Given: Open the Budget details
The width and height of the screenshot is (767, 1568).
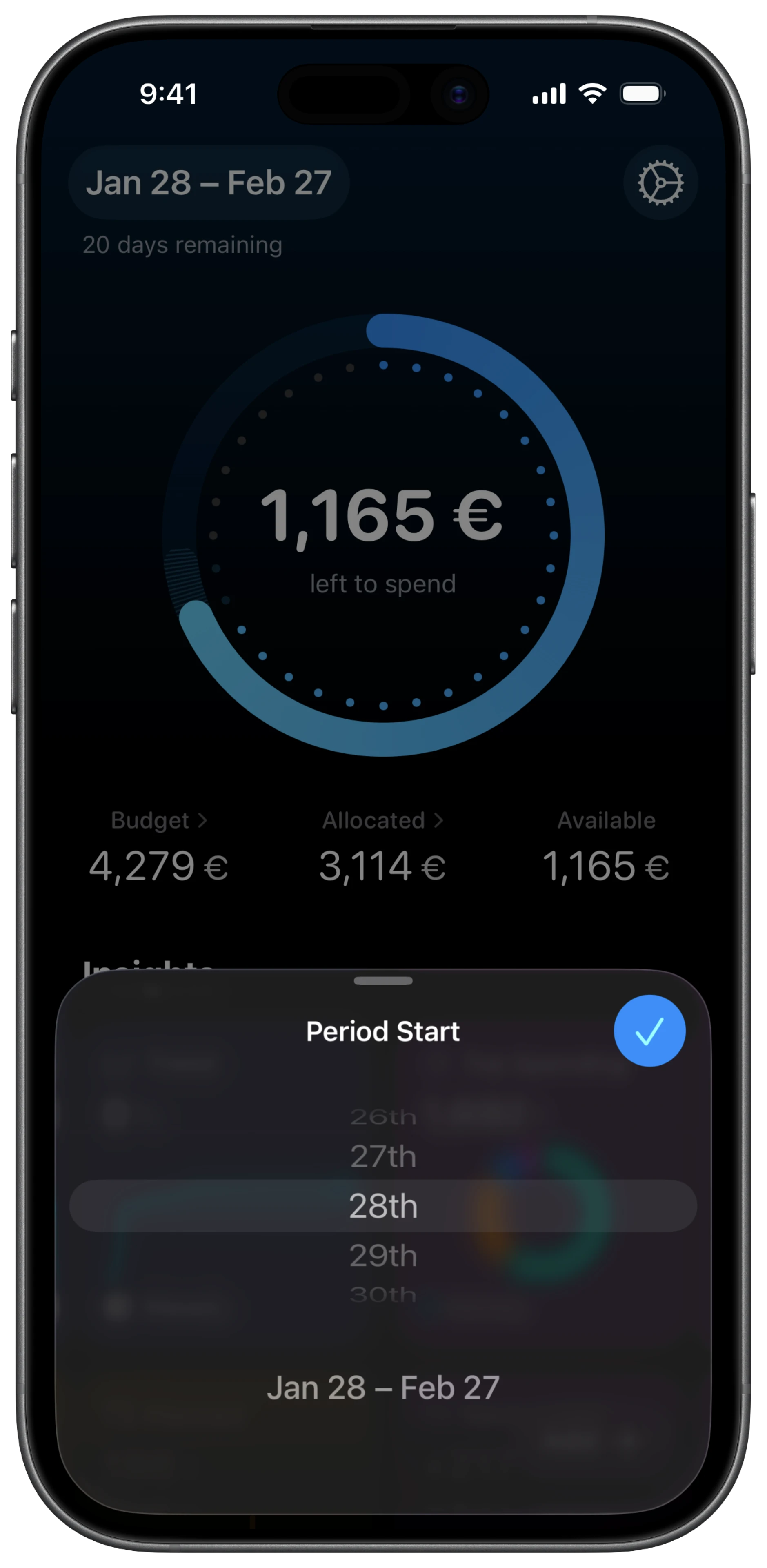Looking at the screenshot, I should pos(159,820).
